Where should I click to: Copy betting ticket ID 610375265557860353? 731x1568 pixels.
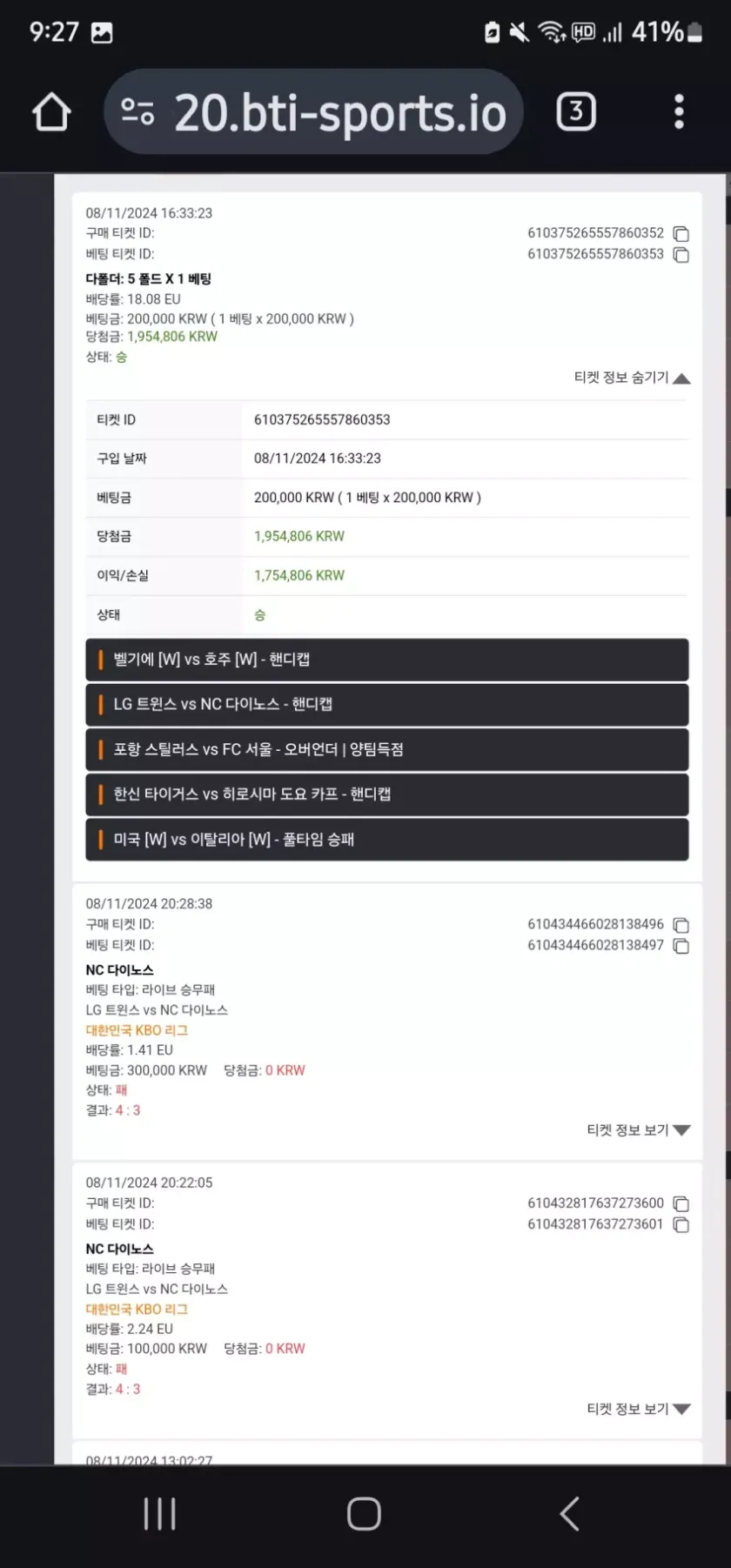click(x=681, y=255)
